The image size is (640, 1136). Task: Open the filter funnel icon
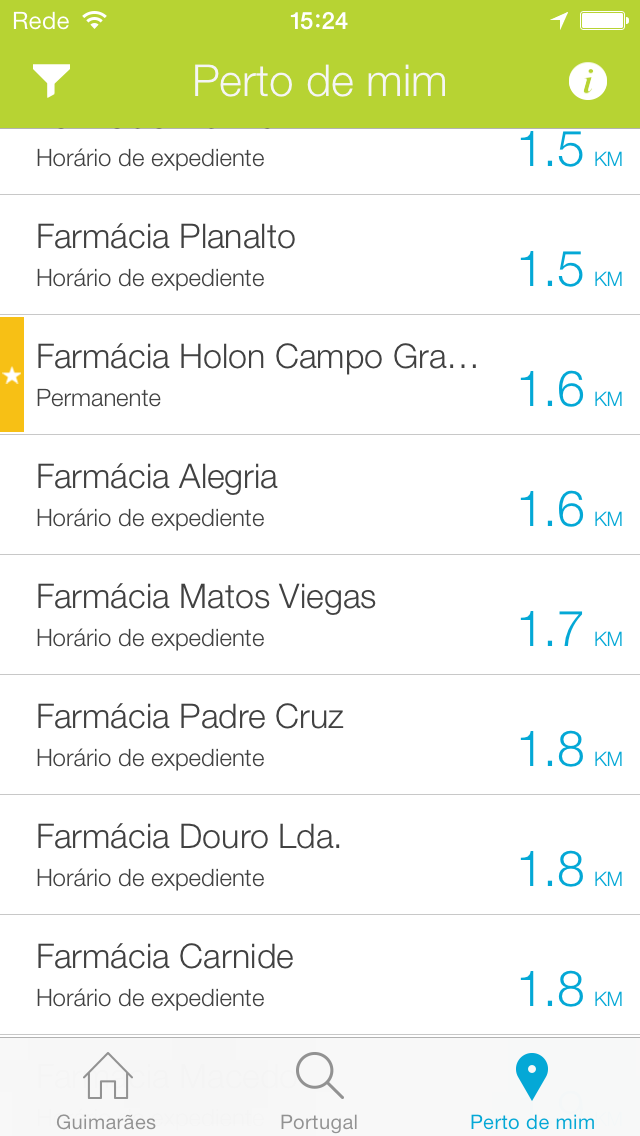(51, 81)
